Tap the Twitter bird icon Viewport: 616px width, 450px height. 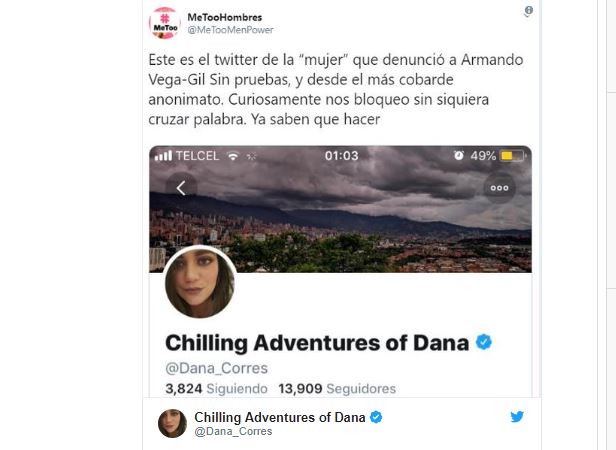517,416
